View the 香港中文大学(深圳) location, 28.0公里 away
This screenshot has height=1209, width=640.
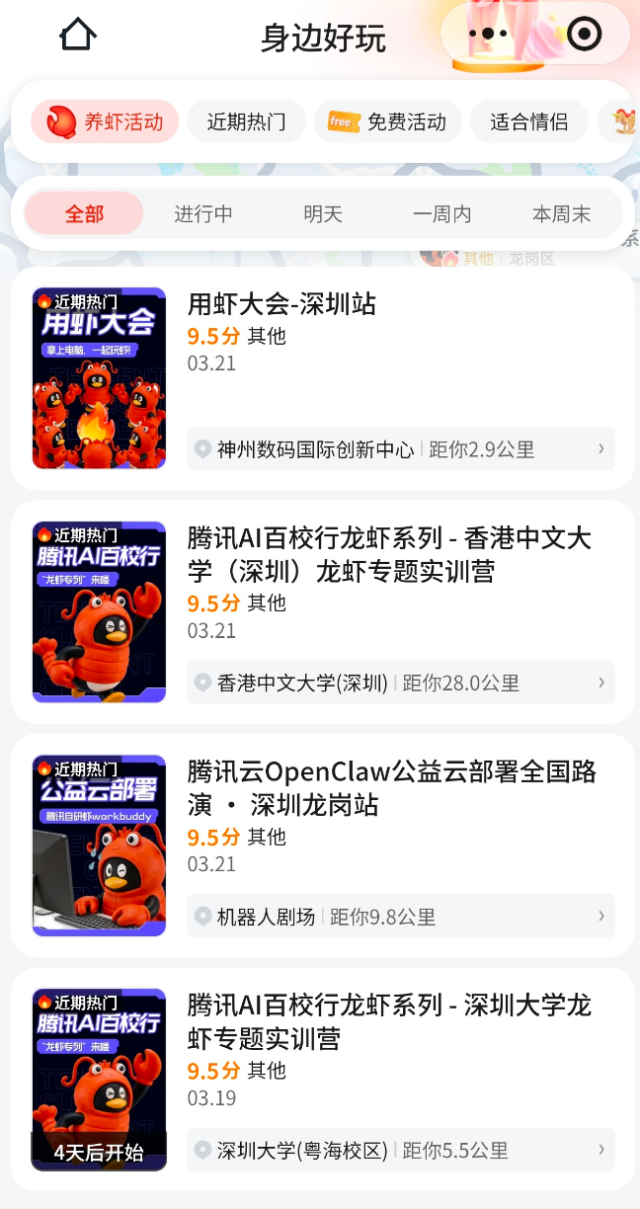[400, 683]
